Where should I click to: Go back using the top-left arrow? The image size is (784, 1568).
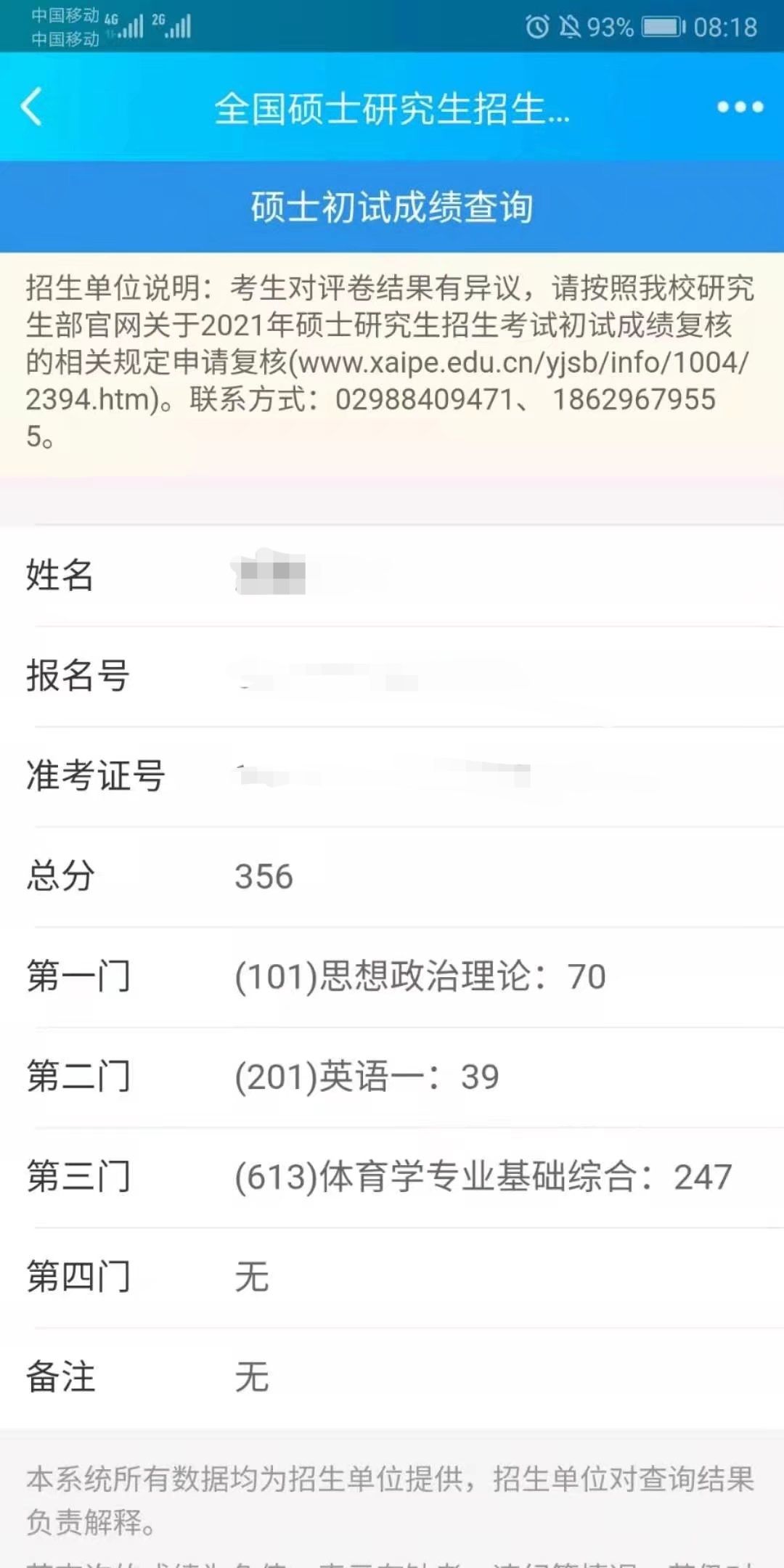tap(32, 107)
